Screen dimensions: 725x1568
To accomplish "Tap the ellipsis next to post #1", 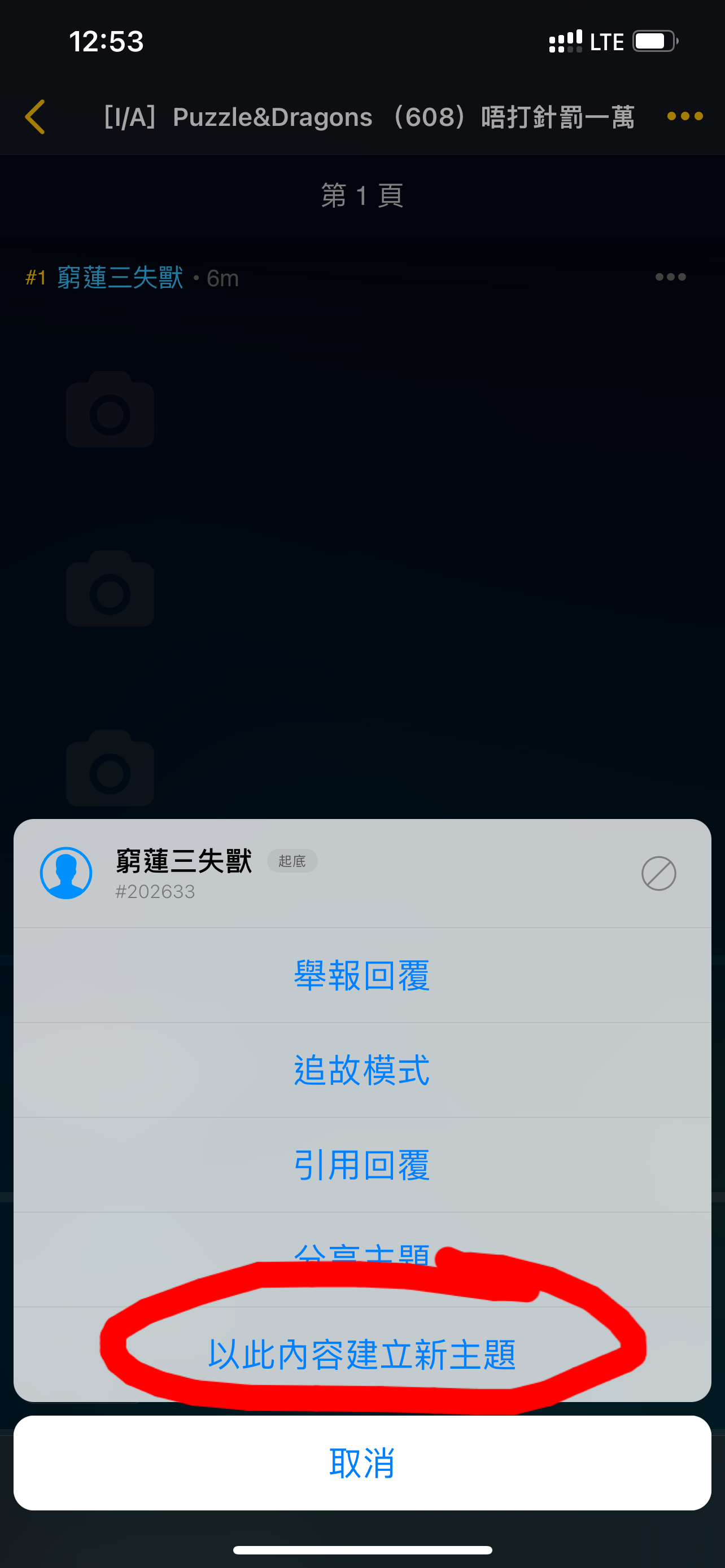I will point(670,277).
